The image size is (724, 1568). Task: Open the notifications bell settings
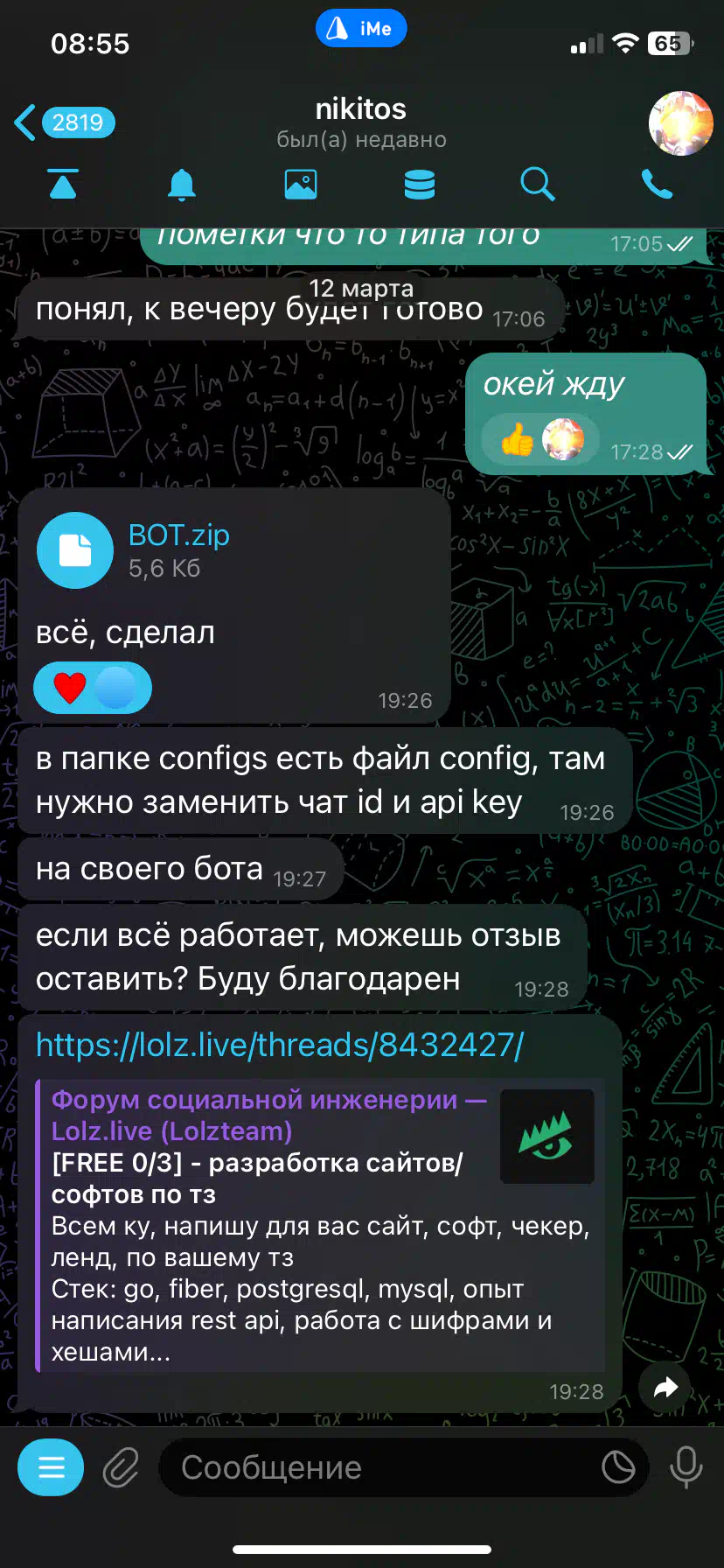(x=182, y=185)
